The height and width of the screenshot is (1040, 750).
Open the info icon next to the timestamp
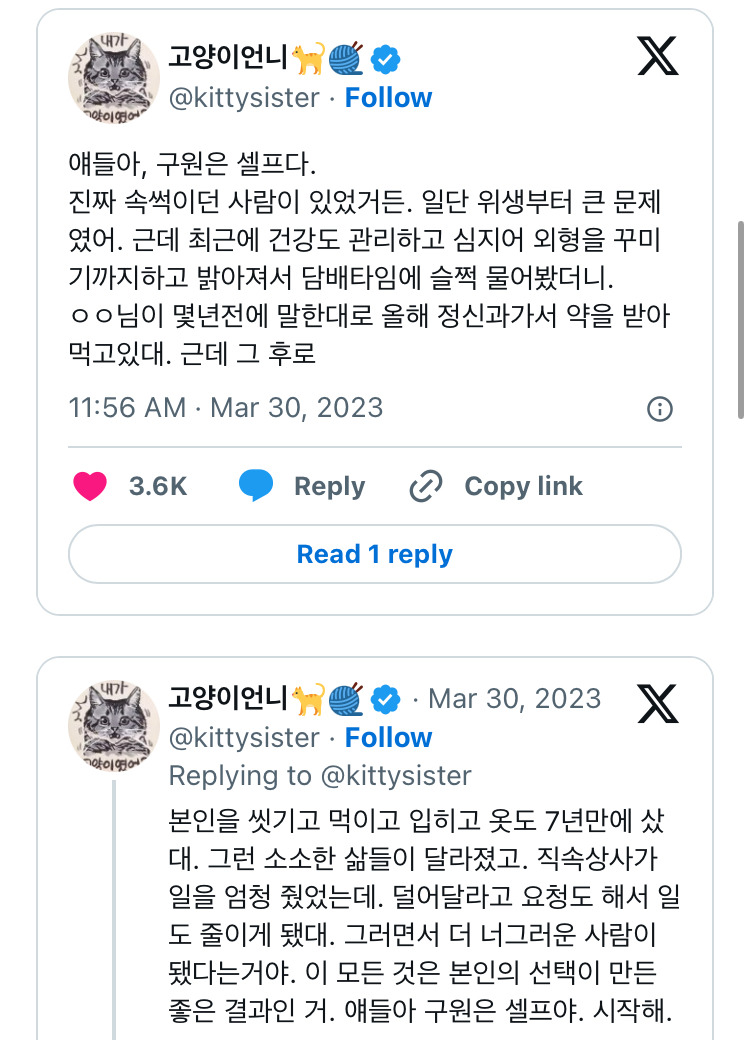coord(660,407)
